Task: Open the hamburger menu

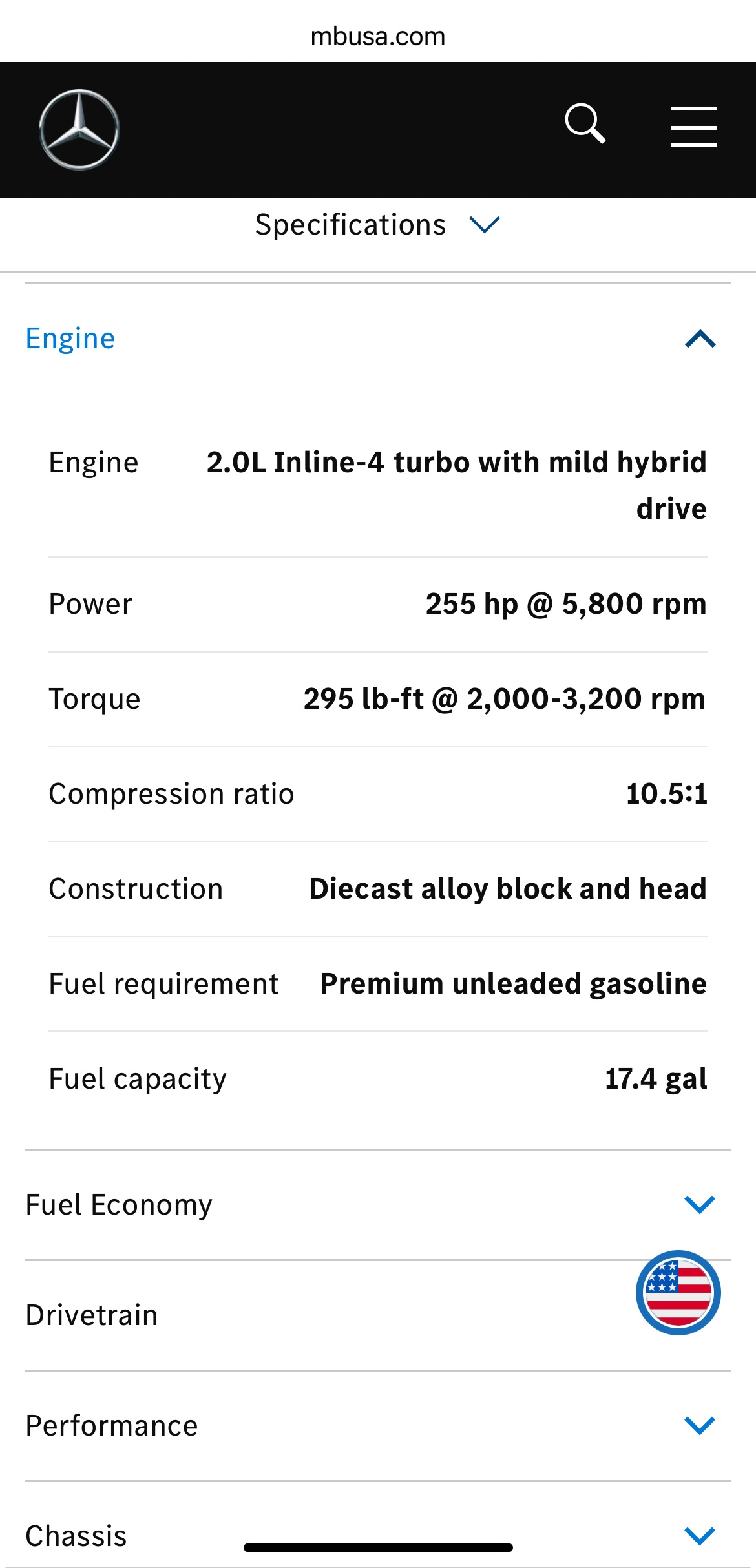Action: click(693, 127)
